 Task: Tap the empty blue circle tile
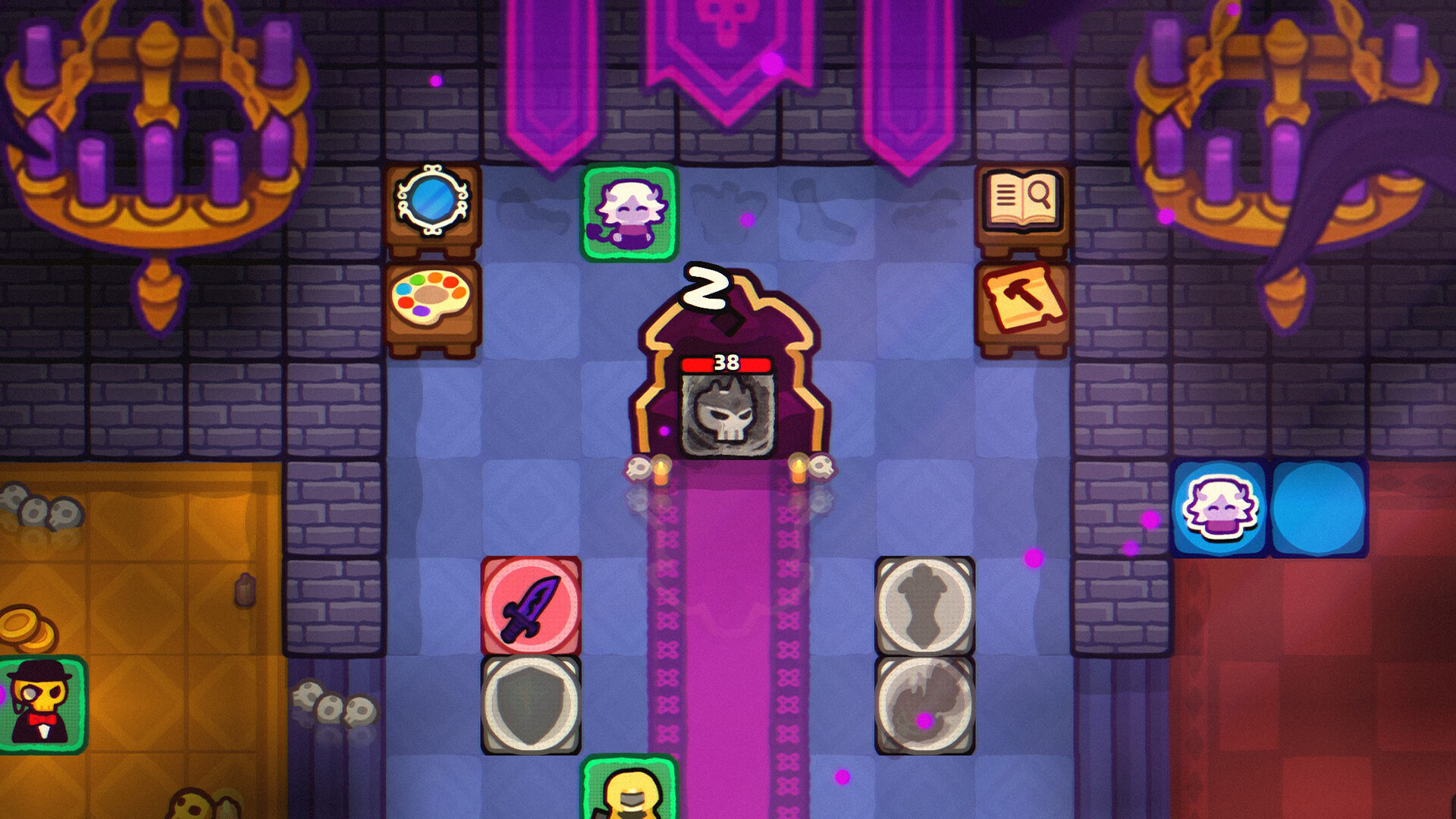click(x=1319, y=509)
